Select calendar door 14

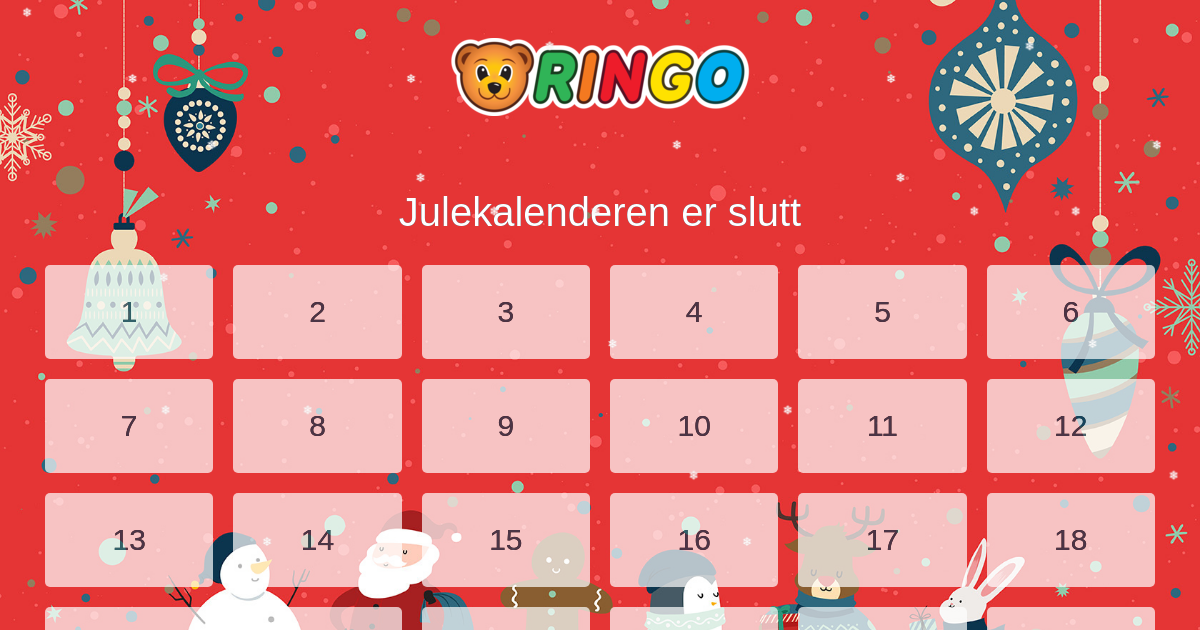(317, 540)
